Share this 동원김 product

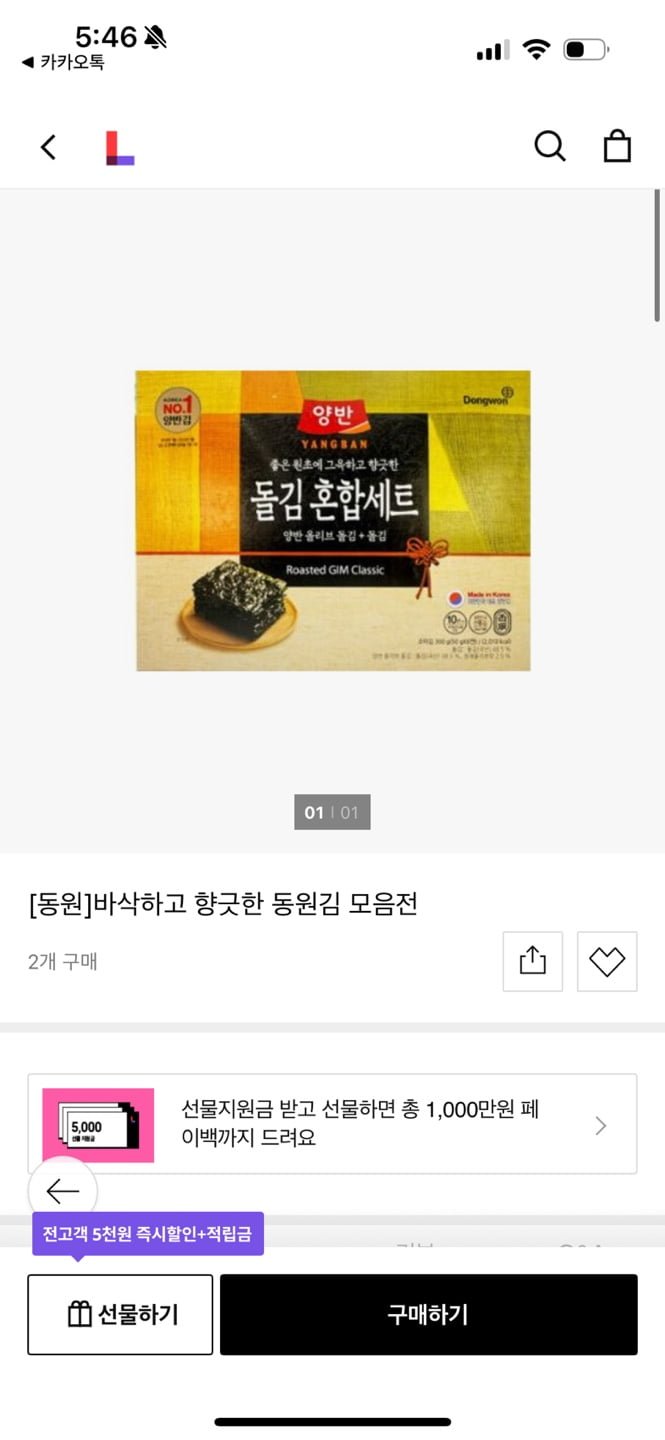533,962
